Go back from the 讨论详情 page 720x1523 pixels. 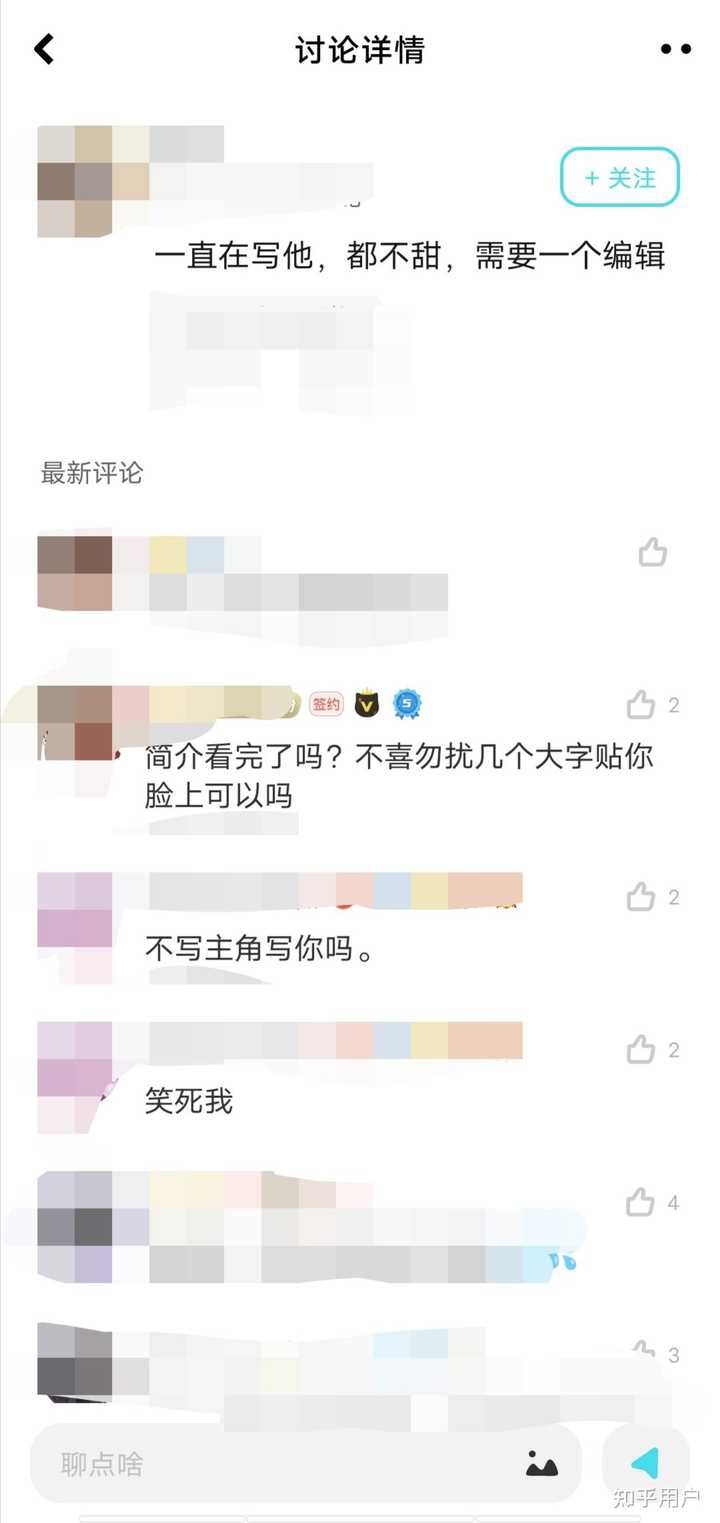(x=44, y=48)
